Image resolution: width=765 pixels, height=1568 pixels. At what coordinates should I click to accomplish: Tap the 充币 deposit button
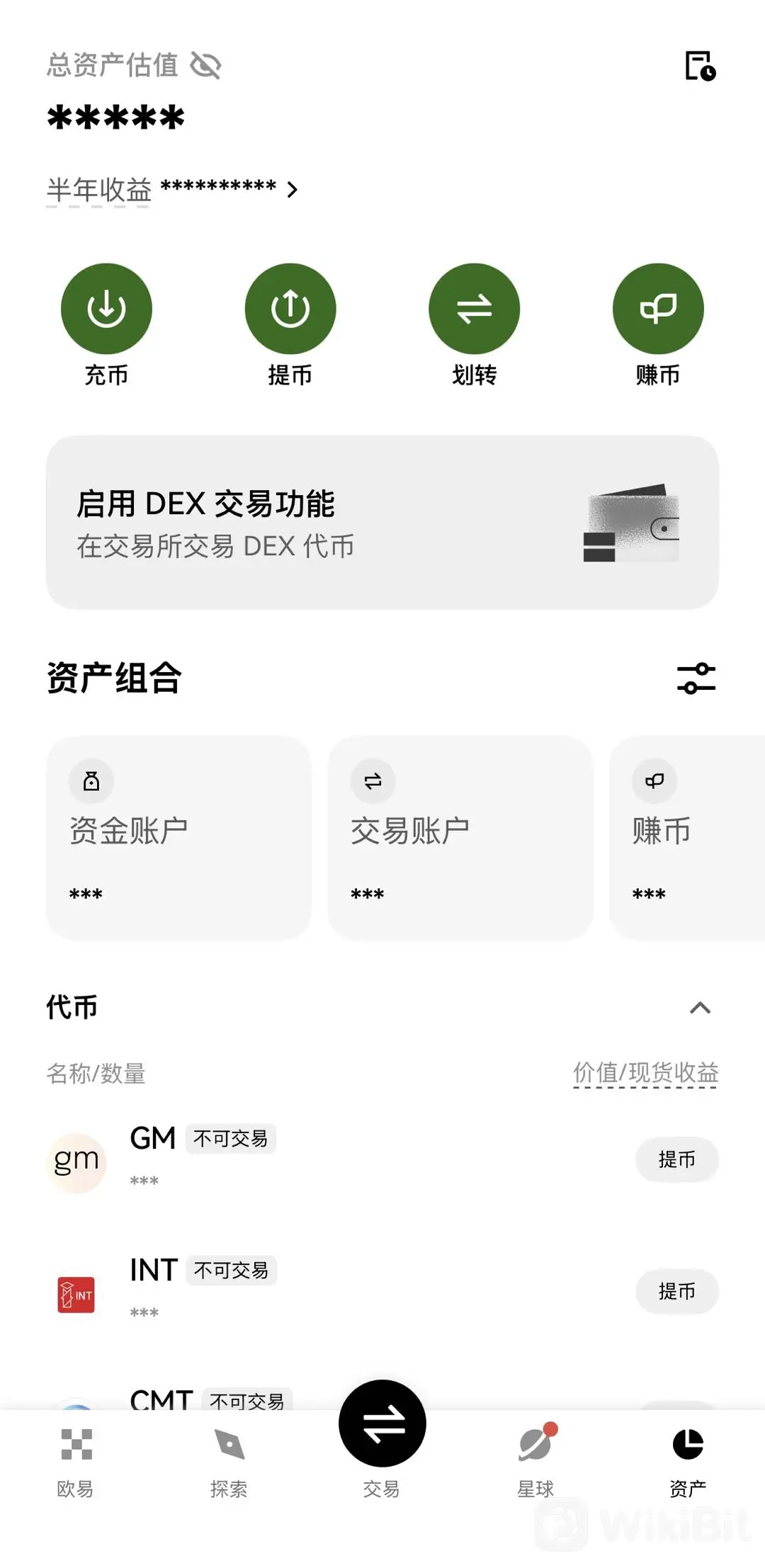coord(106,309)
